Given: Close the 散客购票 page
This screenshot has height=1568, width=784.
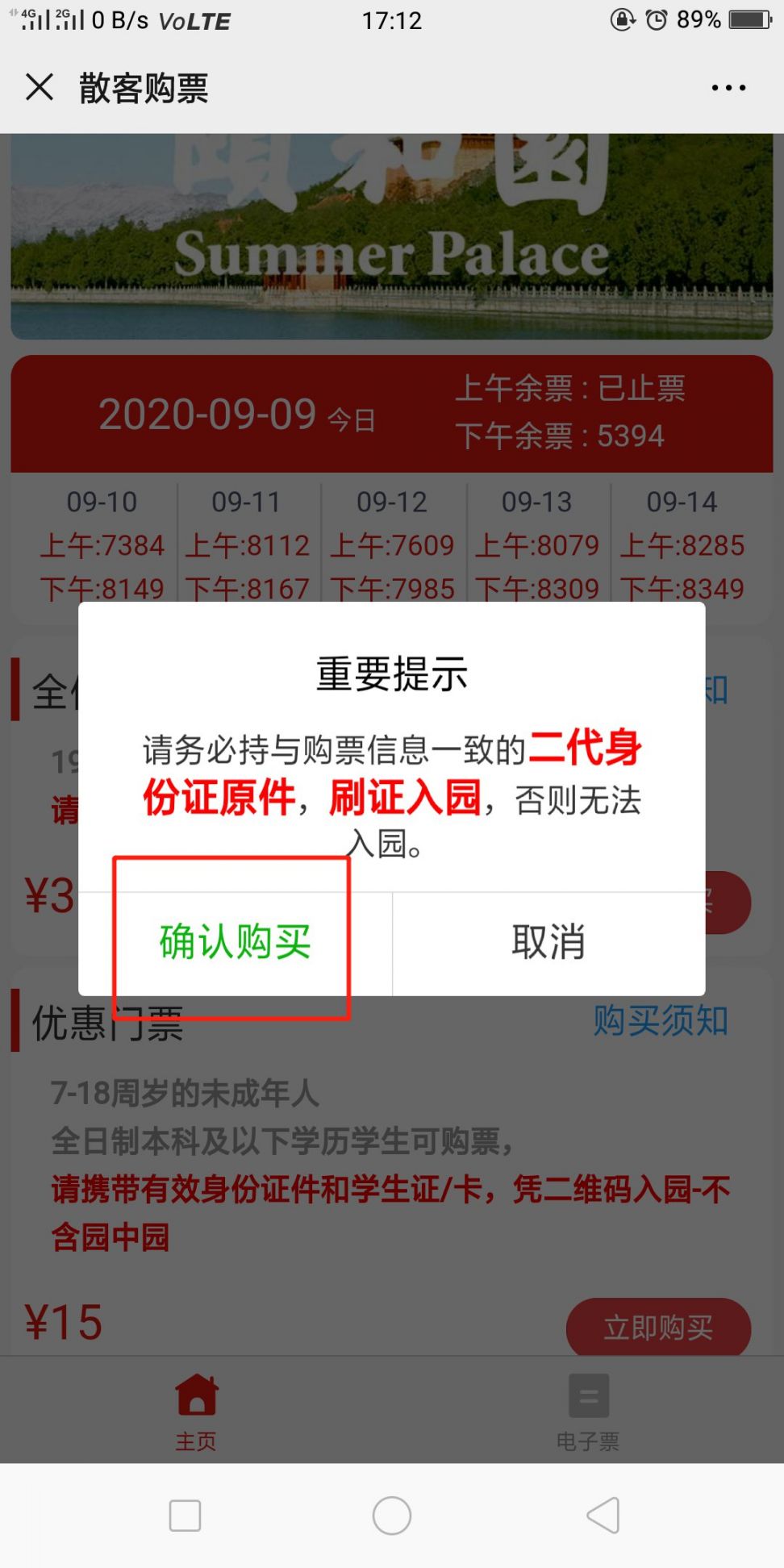Looking at the screenshot, I should [x=40, y=87].
